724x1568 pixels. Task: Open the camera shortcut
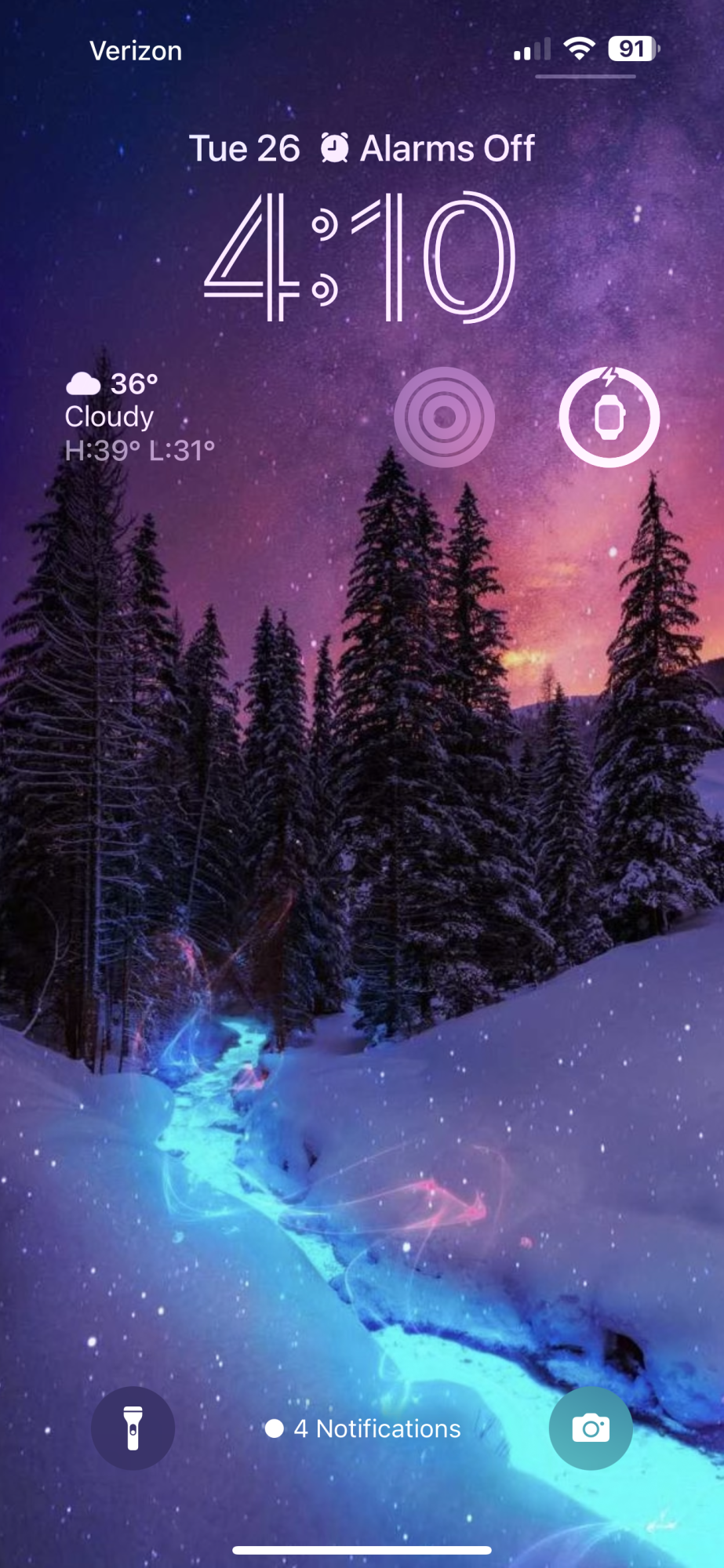591,1428
